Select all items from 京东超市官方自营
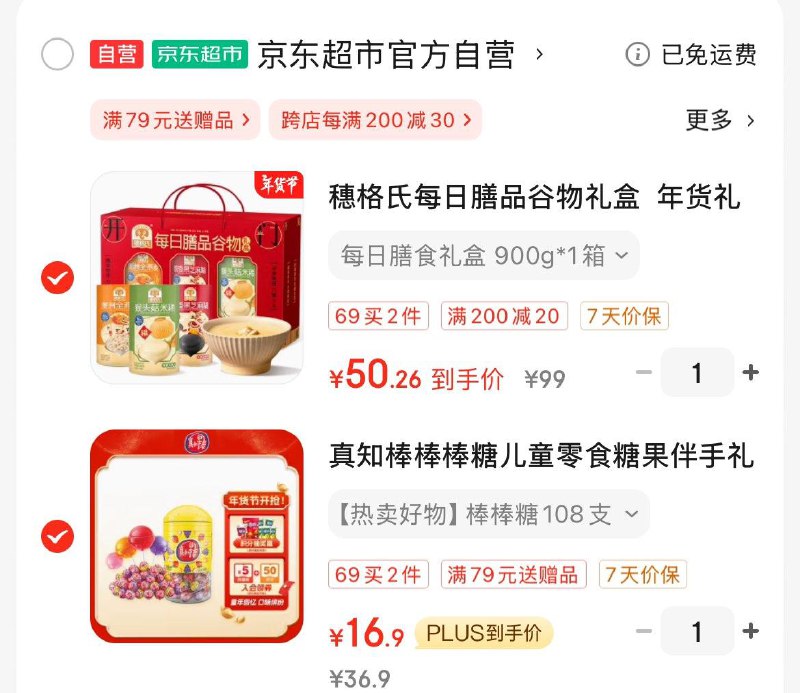 [57, 54]
